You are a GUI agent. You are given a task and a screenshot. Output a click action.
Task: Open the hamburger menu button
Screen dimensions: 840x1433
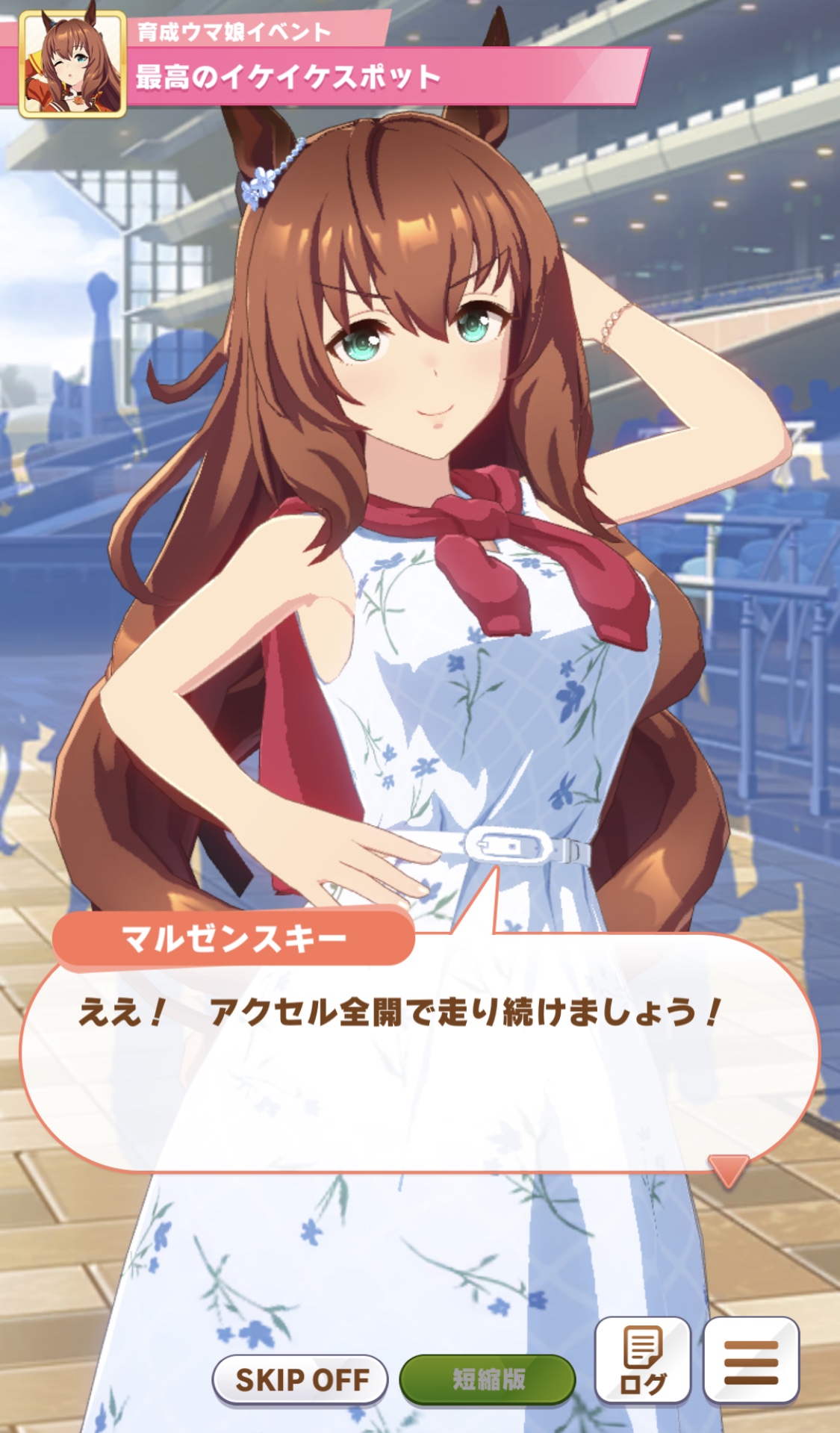(x=751, y=1359)
